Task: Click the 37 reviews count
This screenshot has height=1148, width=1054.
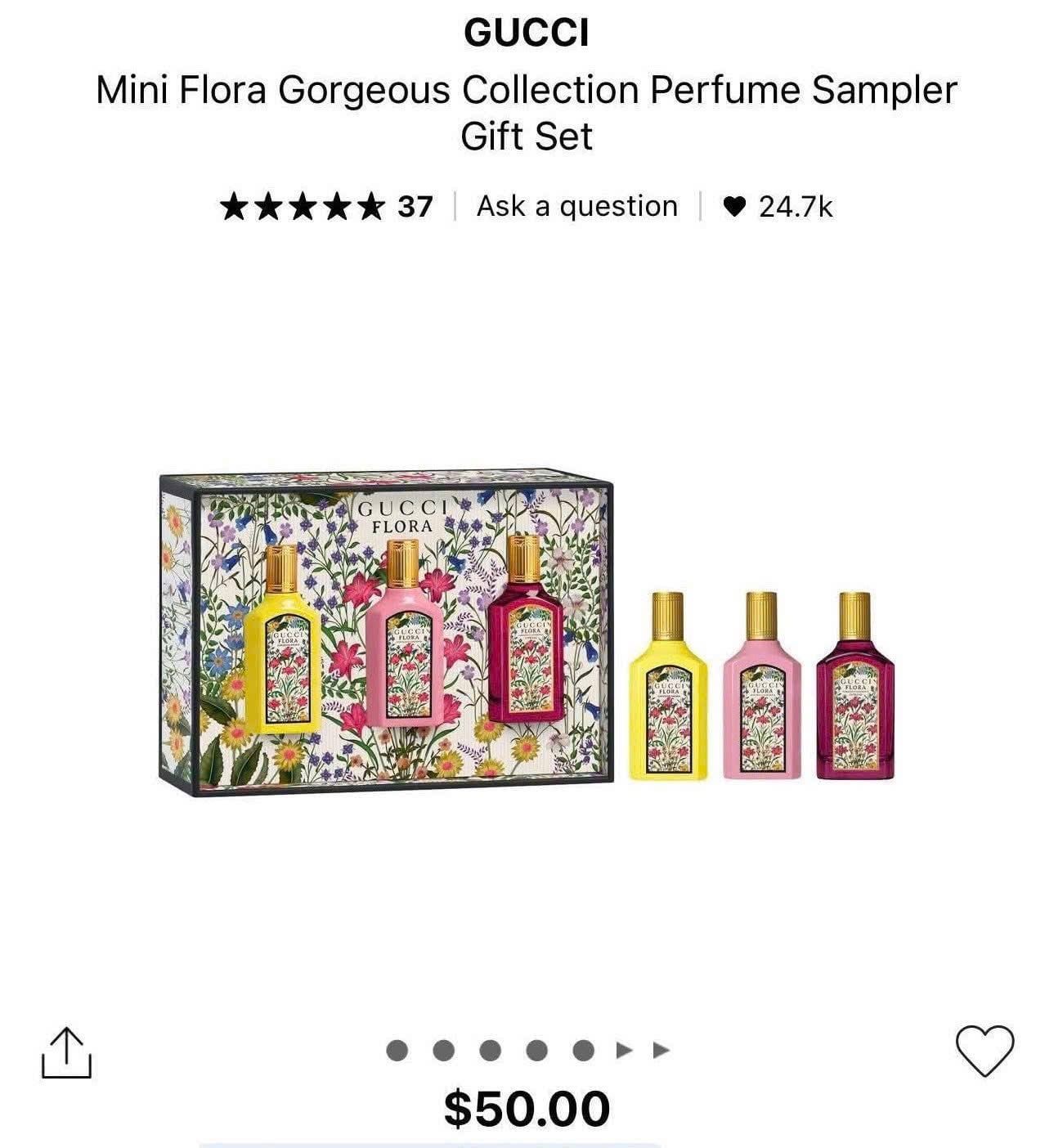Action: click(414, 205)
